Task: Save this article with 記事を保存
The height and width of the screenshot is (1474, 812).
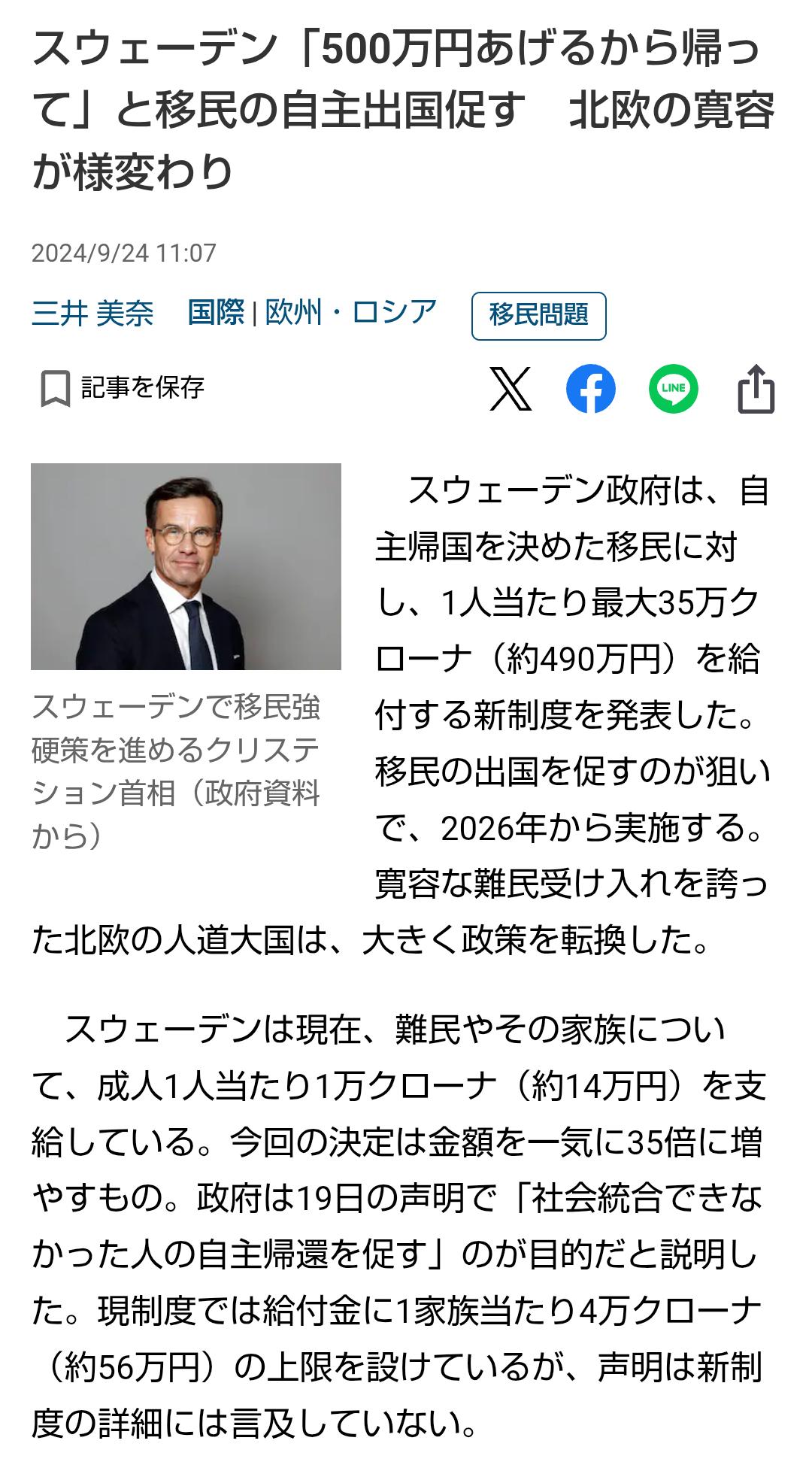Action: pos(122,388)
